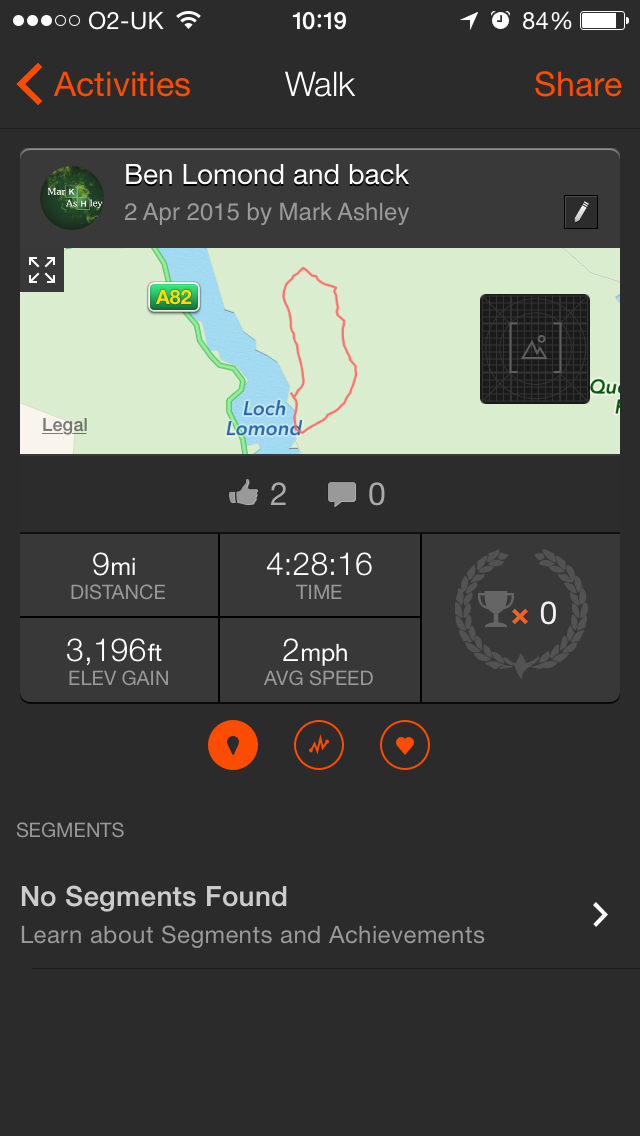
Task: Learn about Segments and Achievements
Action: (x=320, y=915)
